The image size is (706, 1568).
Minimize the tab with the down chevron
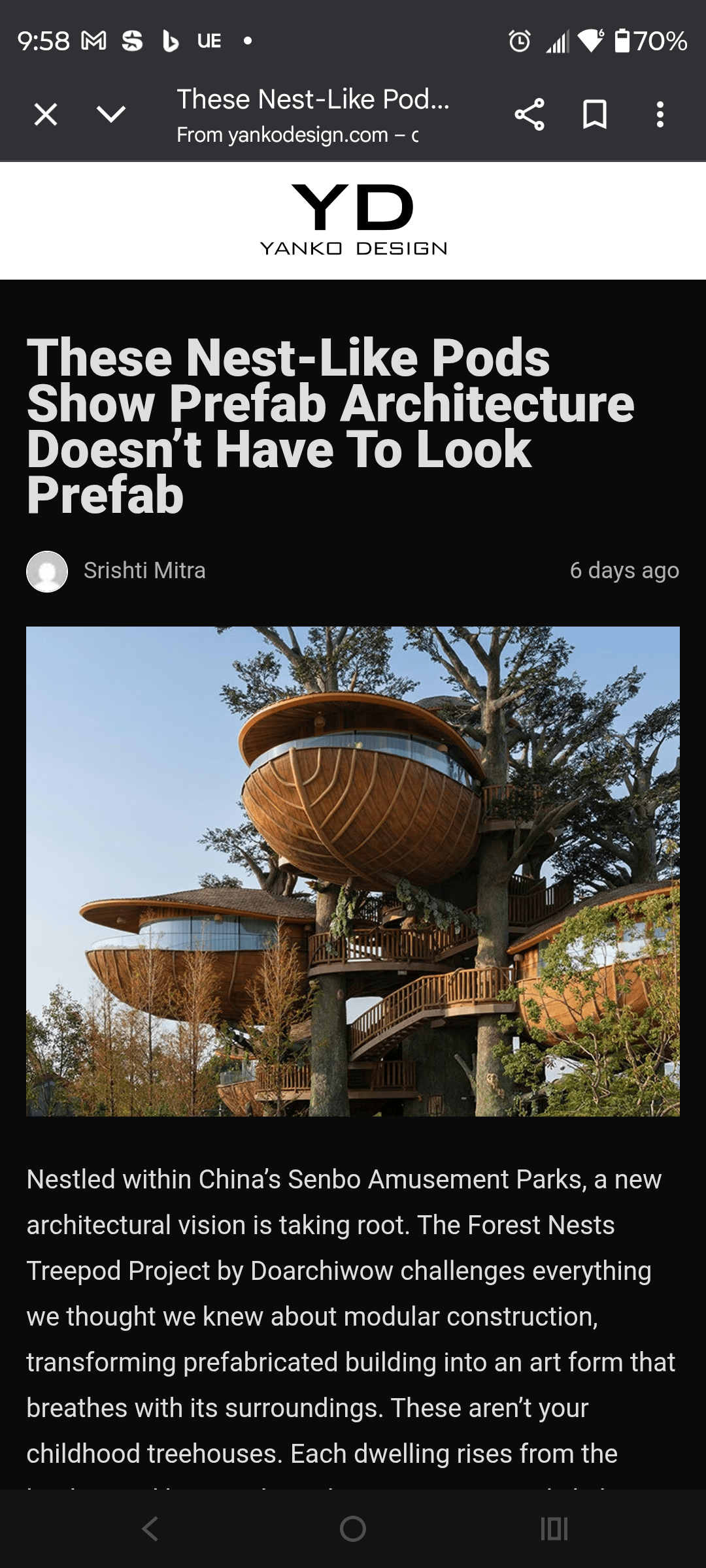(111, 115)
